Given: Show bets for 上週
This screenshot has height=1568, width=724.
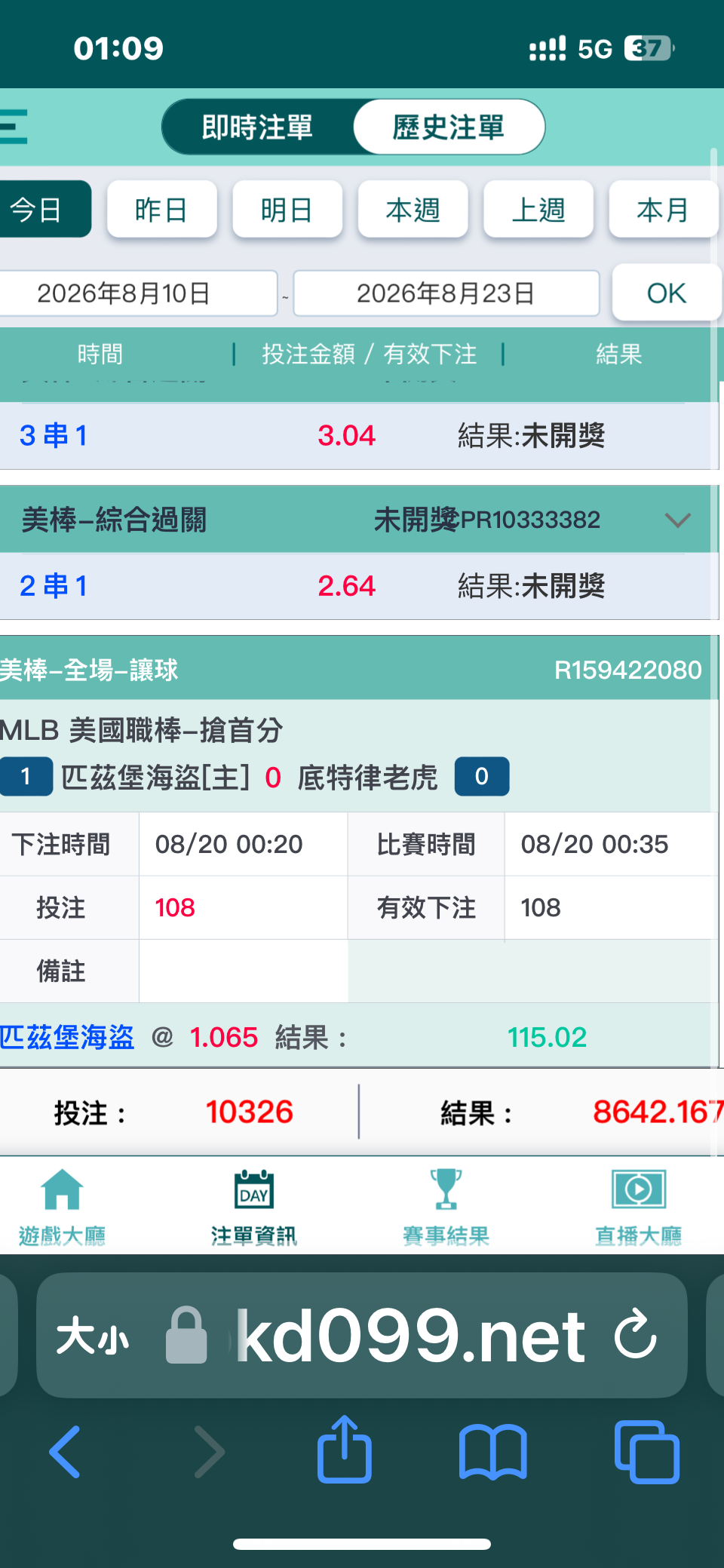Looking at the screenshot, I should [x=538, y=209].
